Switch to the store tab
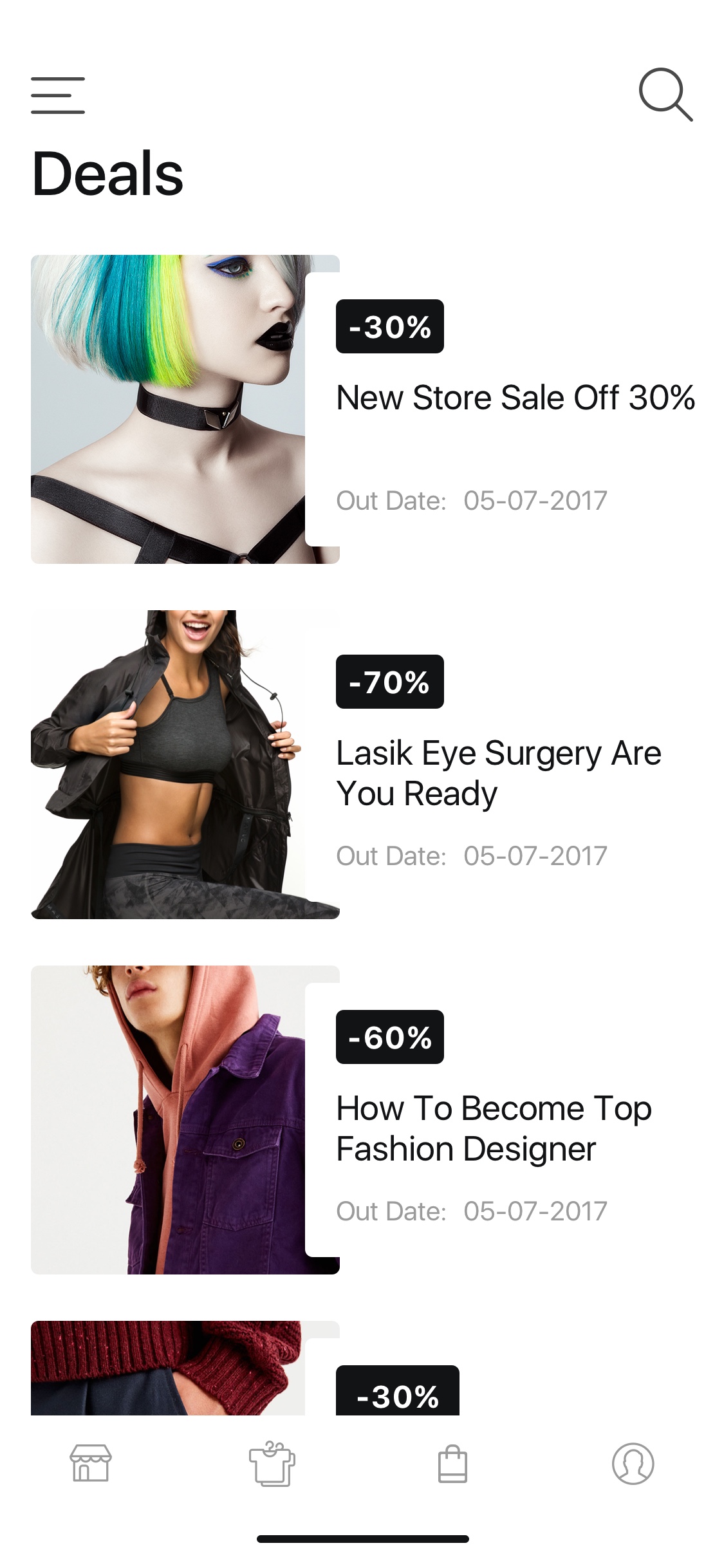The width and height of the screenshot is (724, 1568). 91,1463
